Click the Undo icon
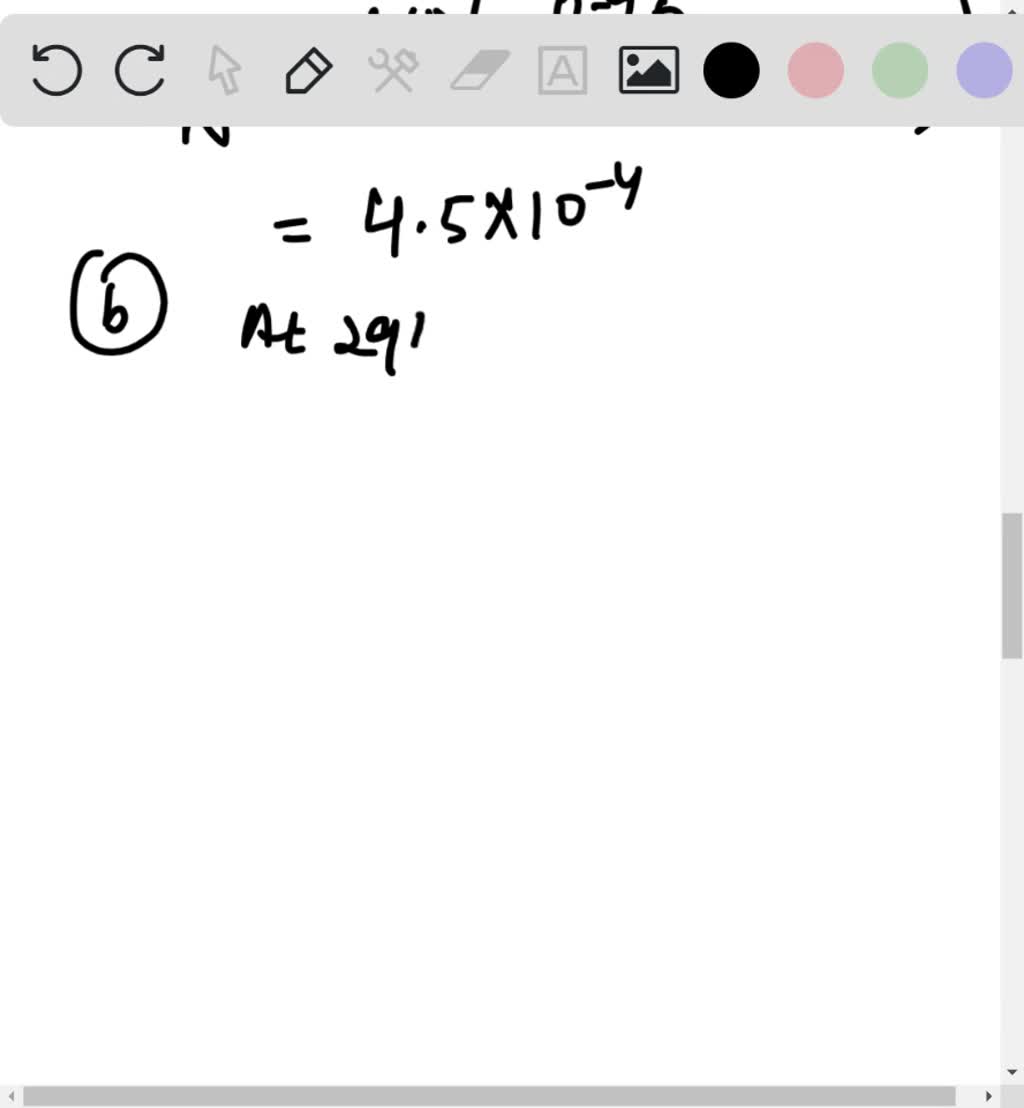Viewport: 1024px width, 1108px height. coord(55,70)
